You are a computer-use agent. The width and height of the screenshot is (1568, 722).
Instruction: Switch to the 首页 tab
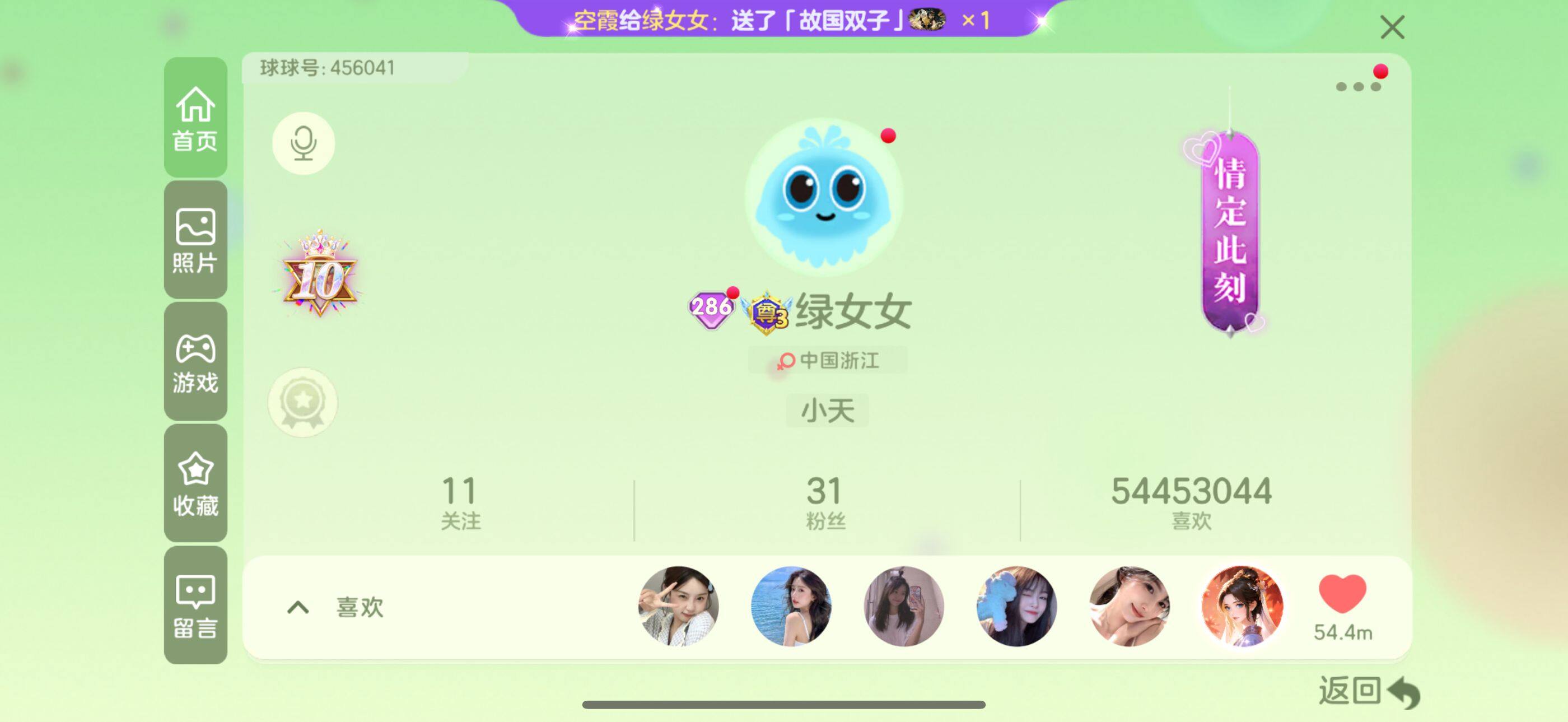pyautogui.click(x=195, y=118)
